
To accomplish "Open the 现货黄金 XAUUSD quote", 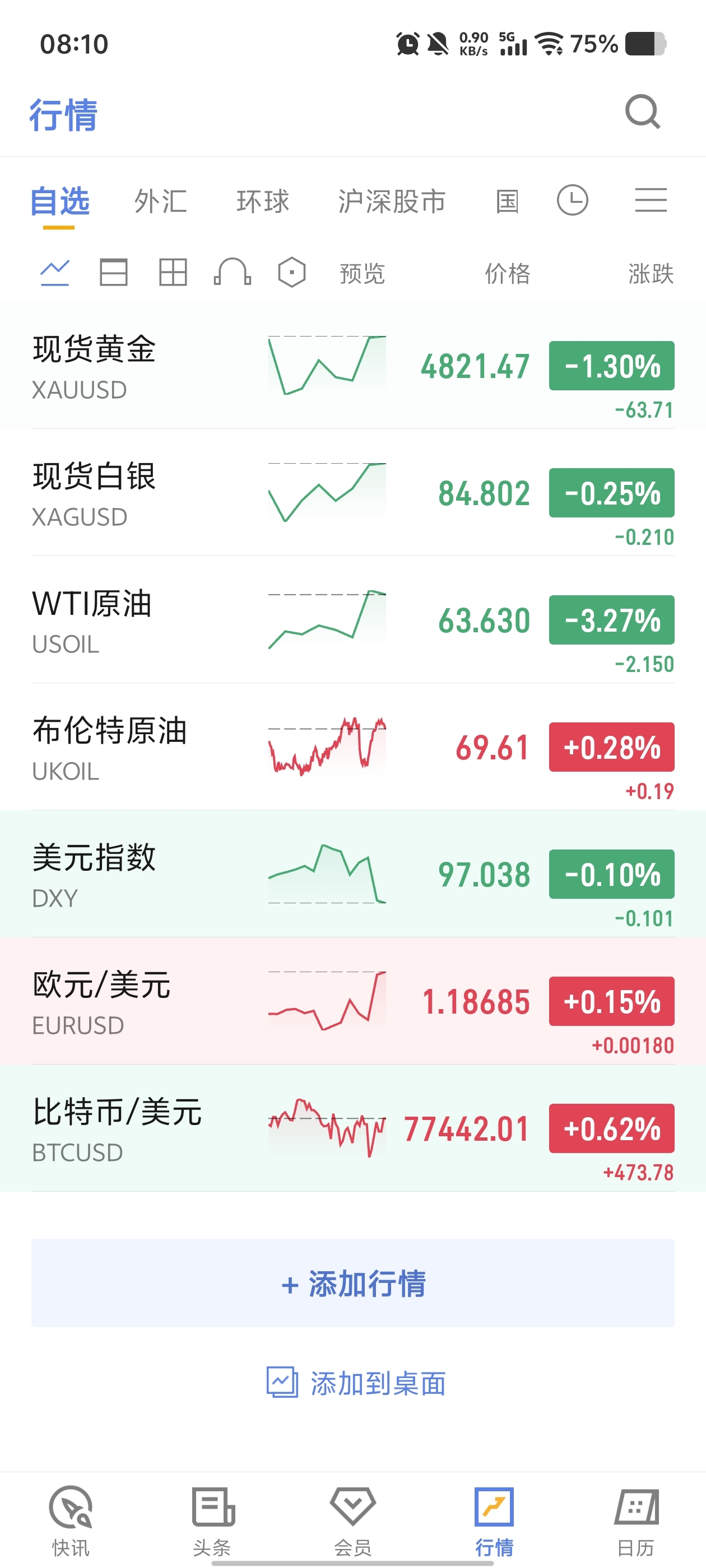I will pos(354,365).
